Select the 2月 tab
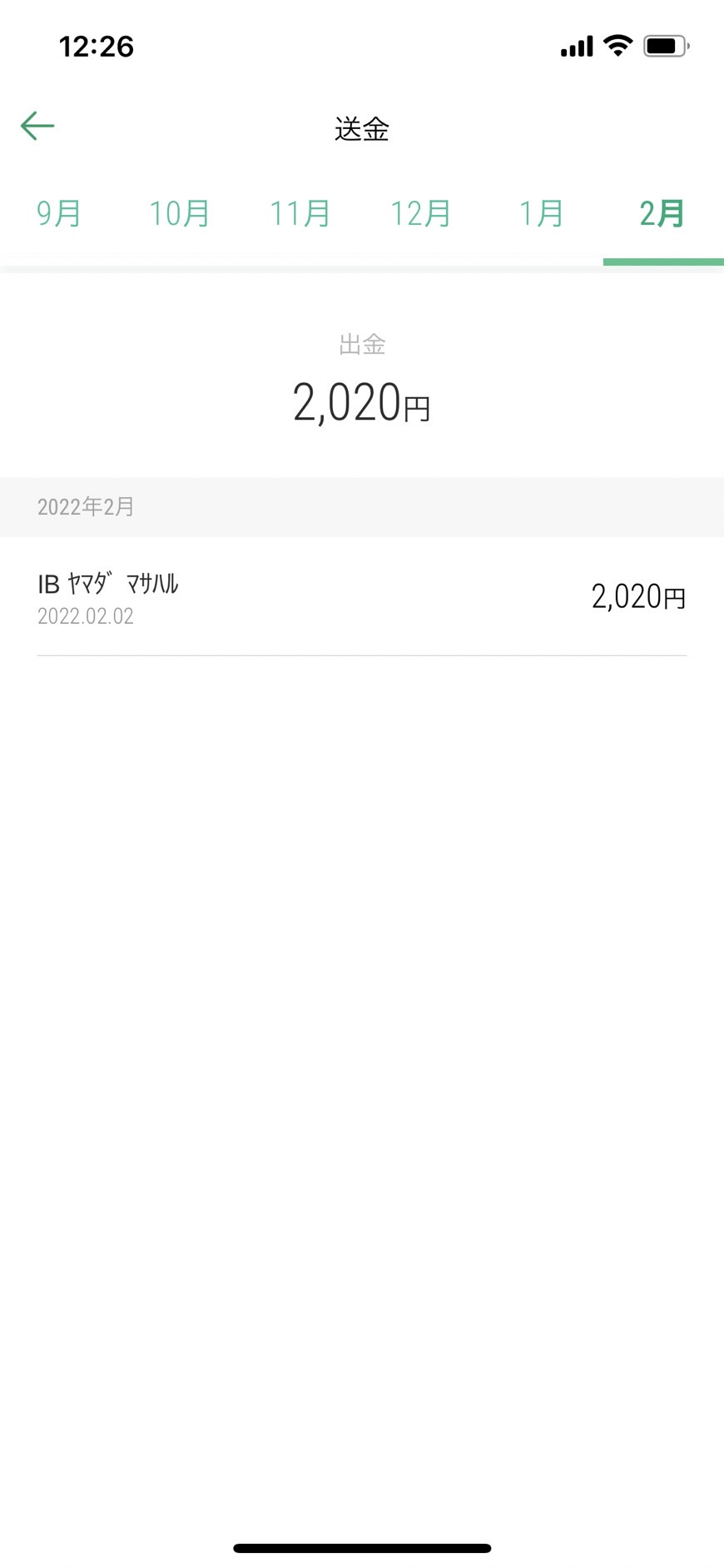 [662, 214]
